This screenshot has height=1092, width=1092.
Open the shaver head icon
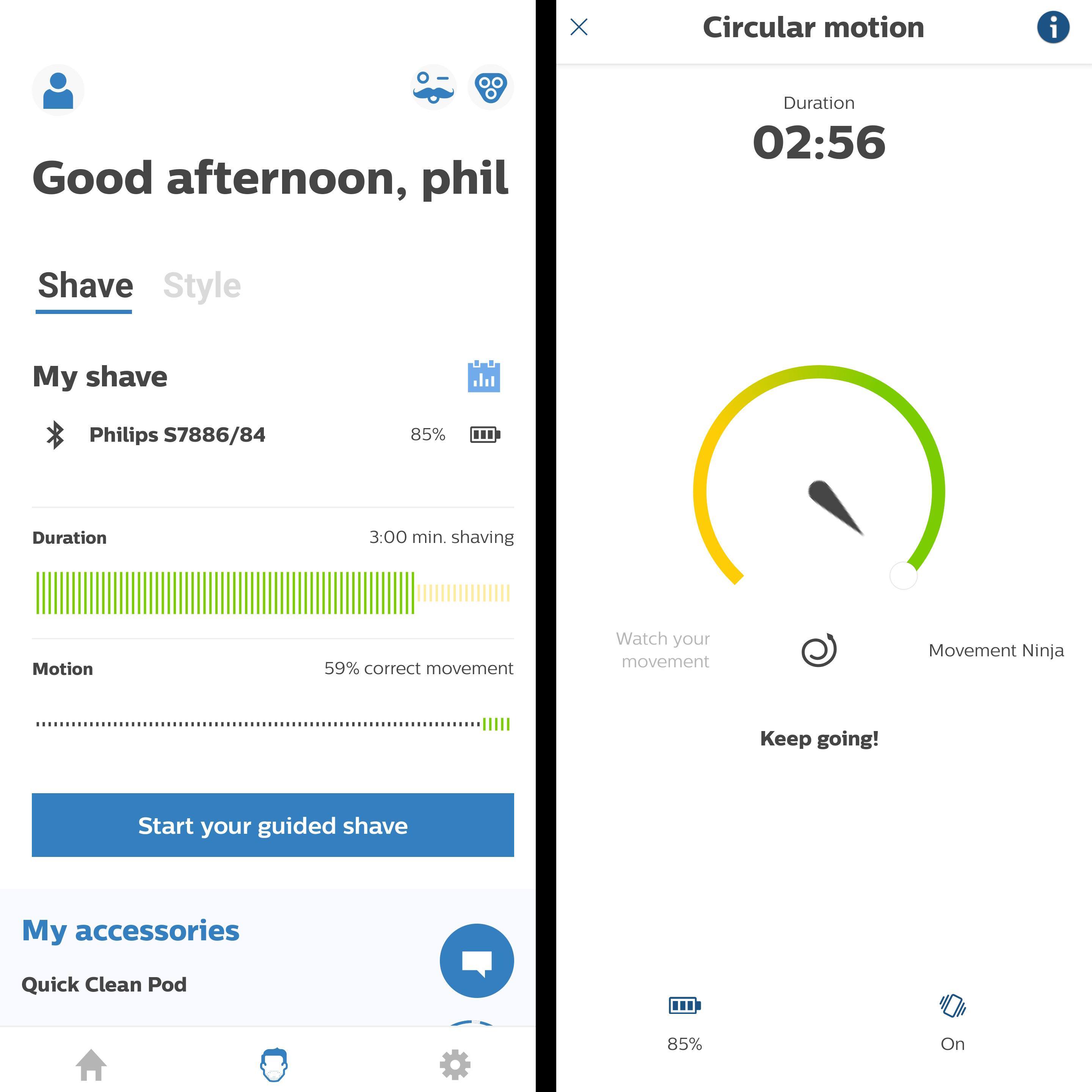click(490, 87)
